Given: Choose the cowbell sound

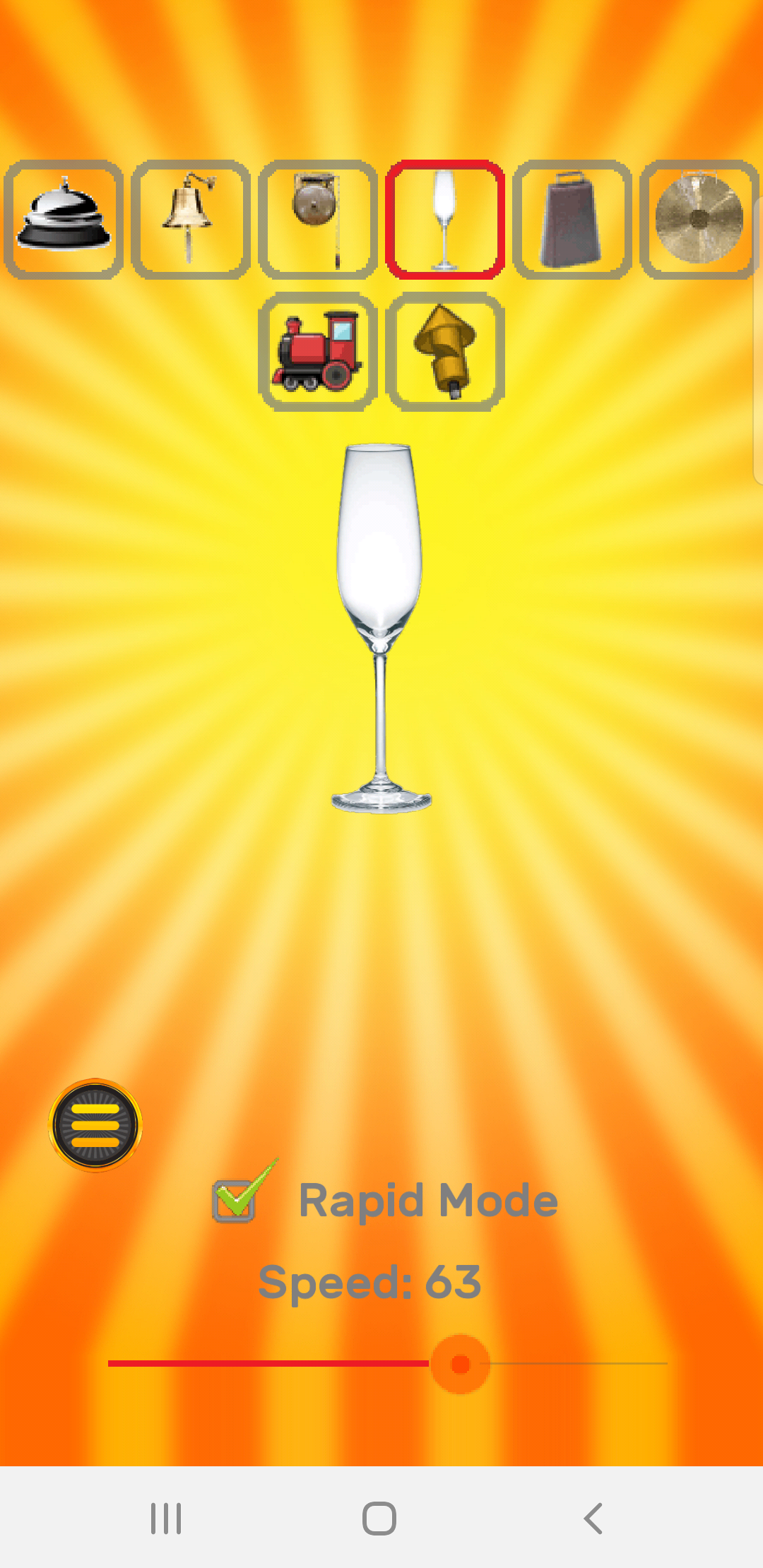Looking at the screenshot, I should [572, 219].
